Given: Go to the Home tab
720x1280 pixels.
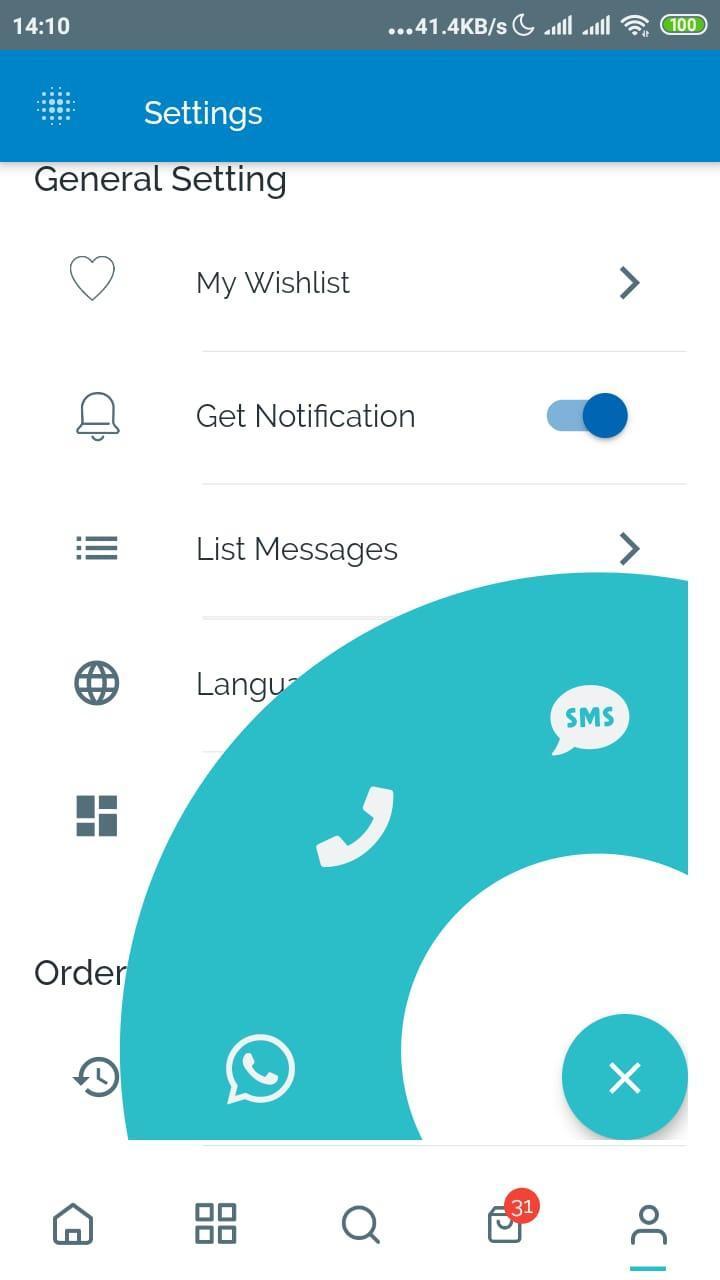Looking at the screenshot, I should click(73, 1223).
